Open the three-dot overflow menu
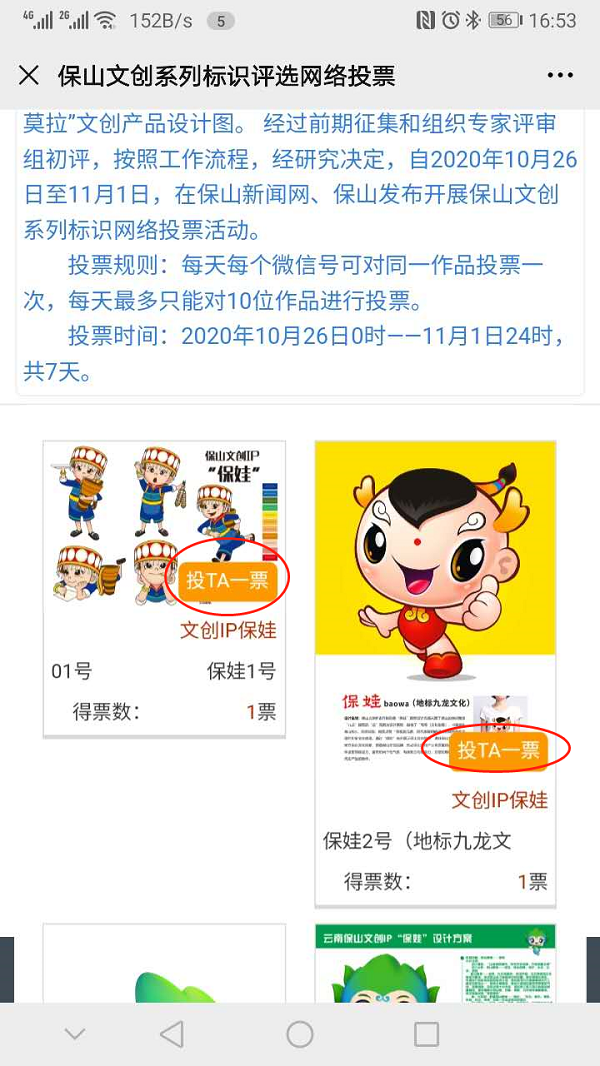 tap(561, 76)
